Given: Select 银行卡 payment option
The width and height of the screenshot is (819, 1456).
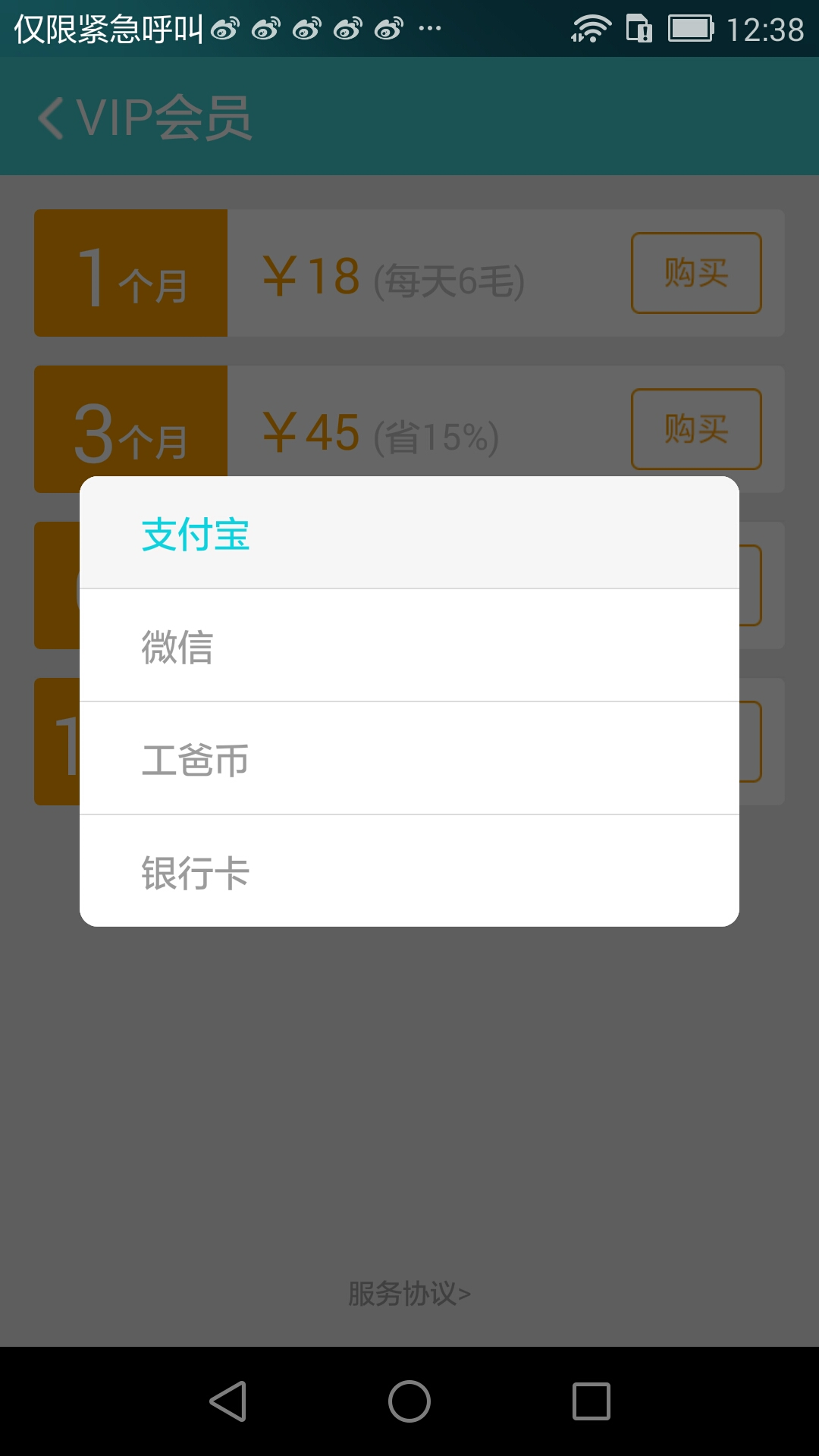Looking at the screenshot, I should 409,871.
